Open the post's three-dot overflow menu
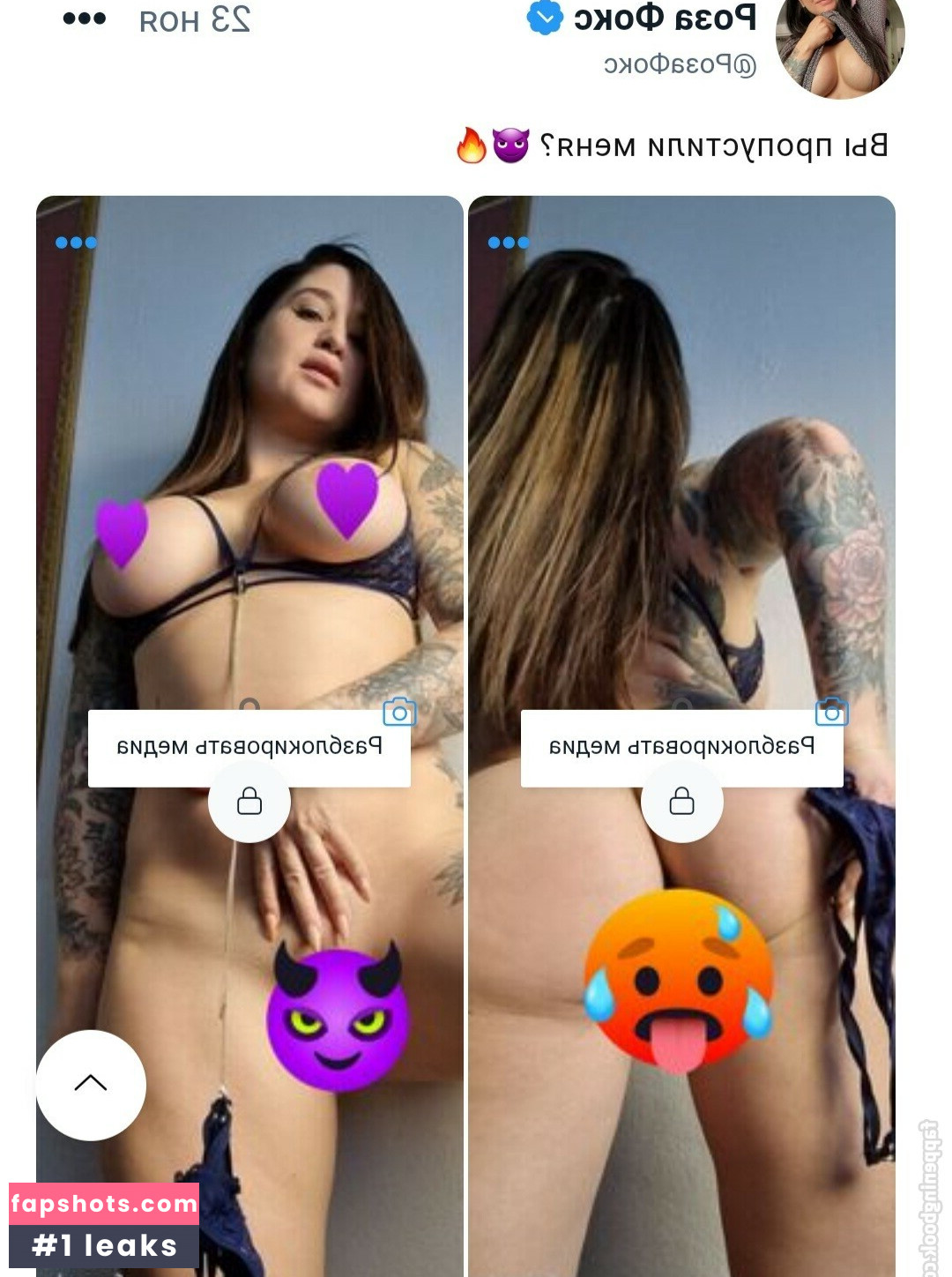 (85, 19)
